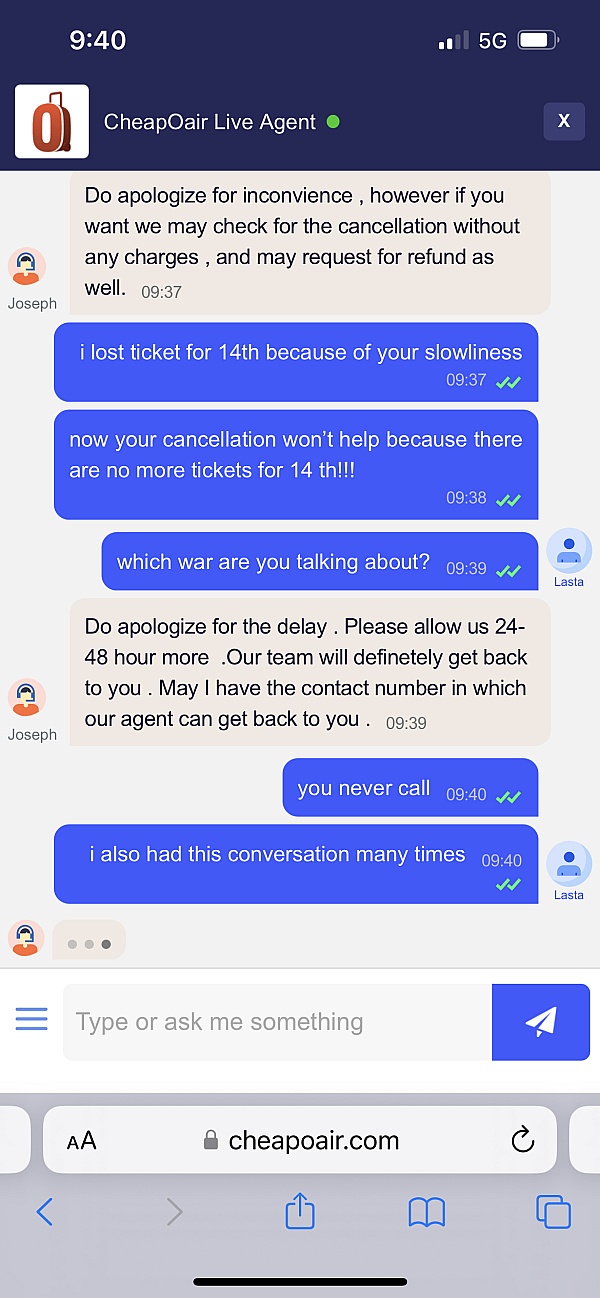Image resolution: width=600 pixels, height=1298 pixels.
Task: Share this page via Safari share icon
Action: click(x=300, y=1212)
